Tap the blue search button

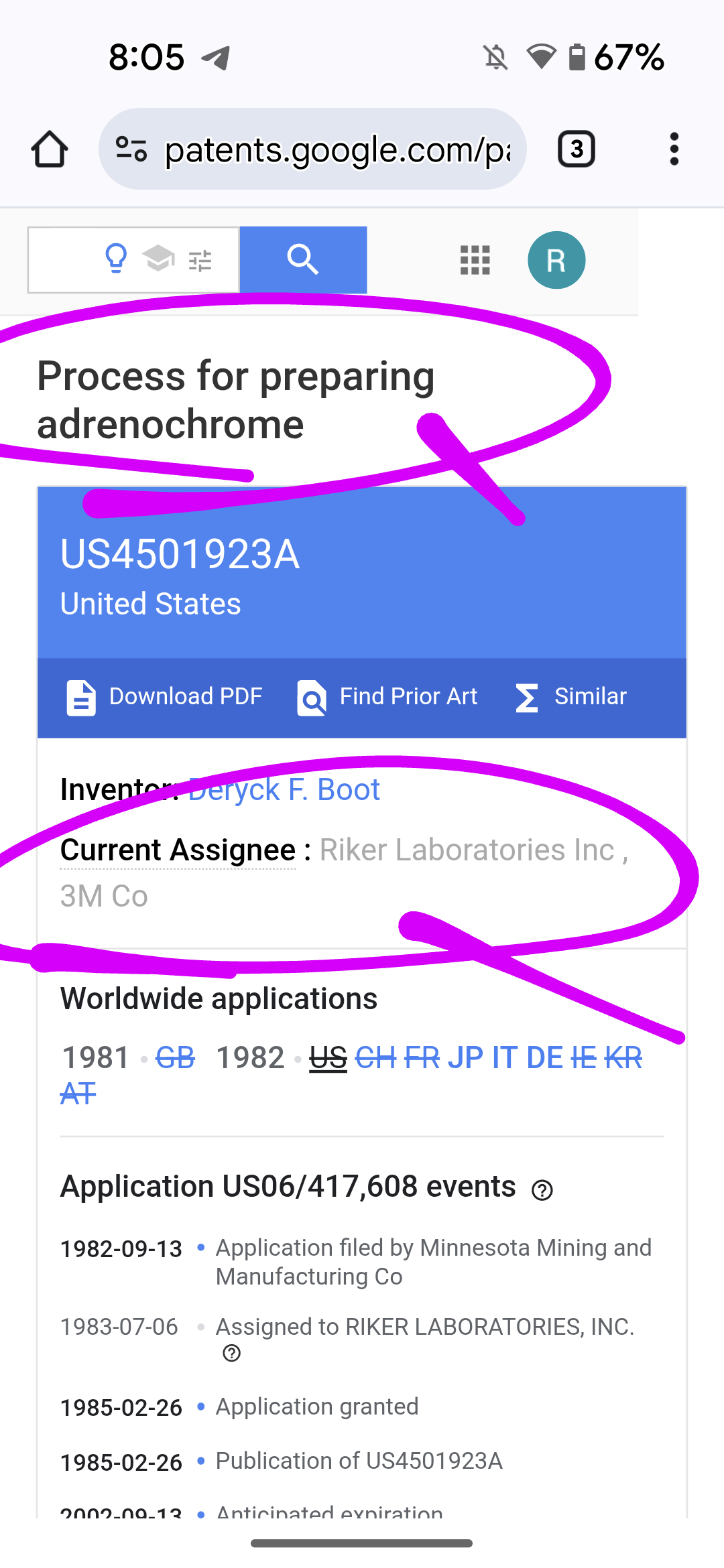(303, 260)
